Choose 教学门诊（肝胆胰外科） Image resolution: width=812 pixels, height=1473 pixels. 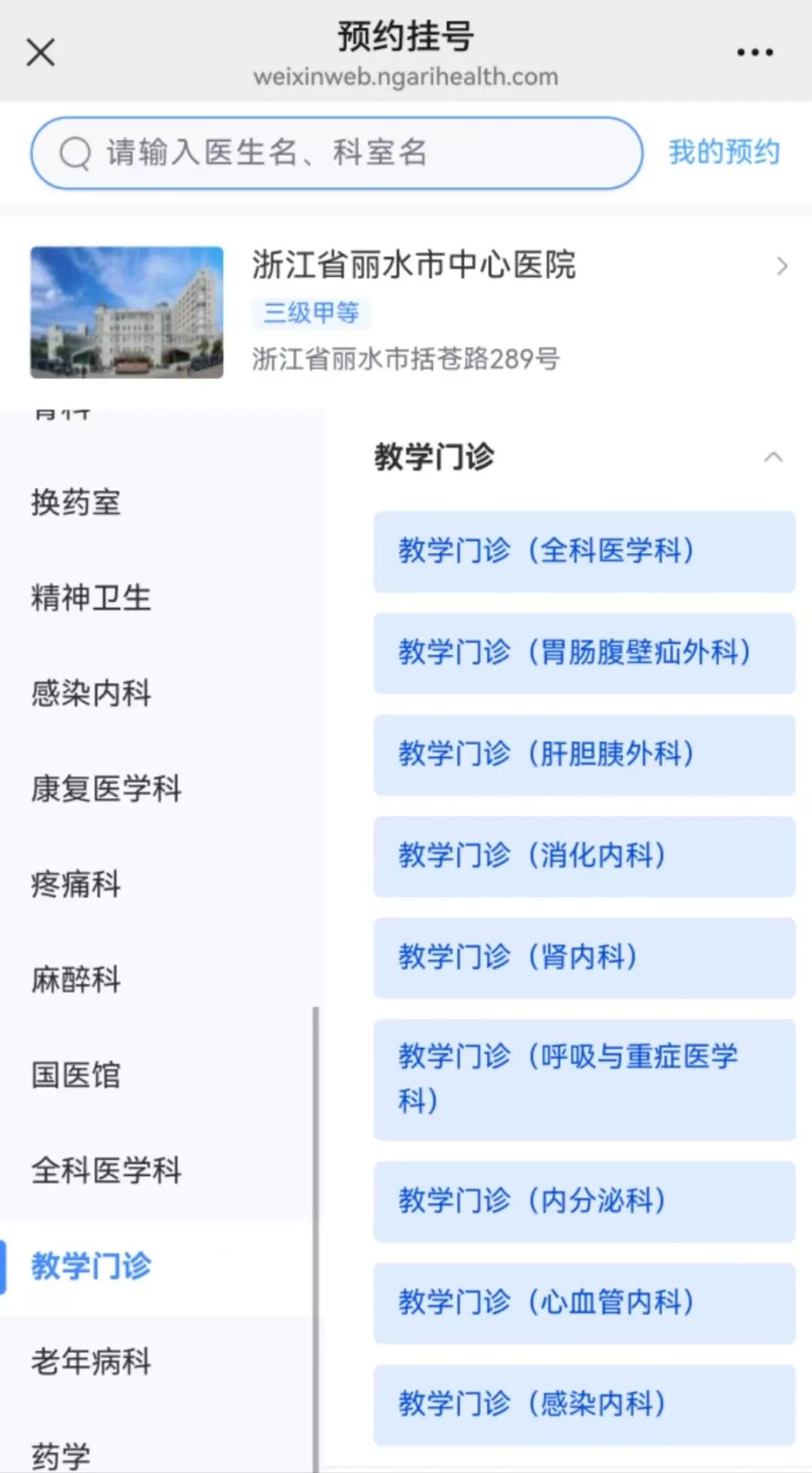(585, 755)
